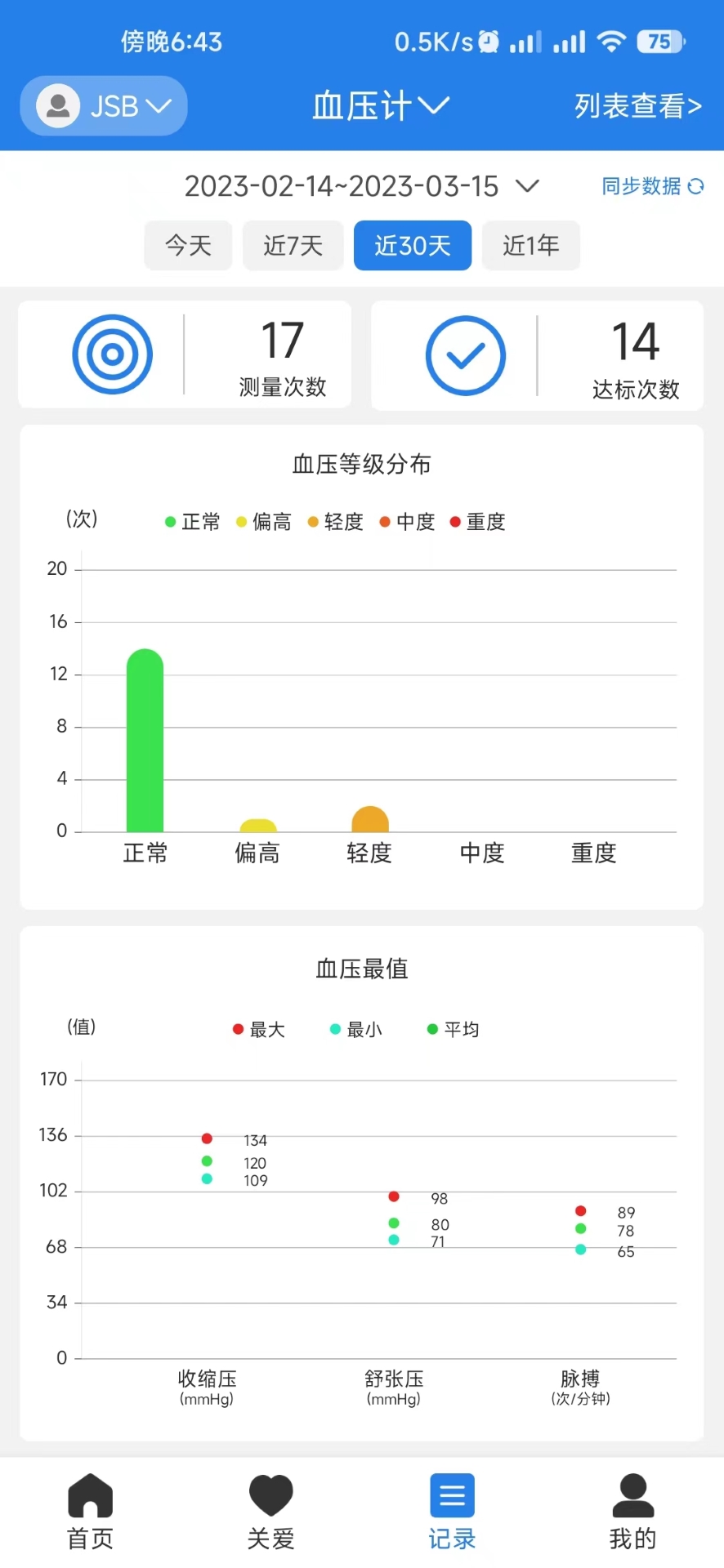Select the 记录 records icon
The width and height of the screenshot is (724, 1568).
coord(451,1495)
